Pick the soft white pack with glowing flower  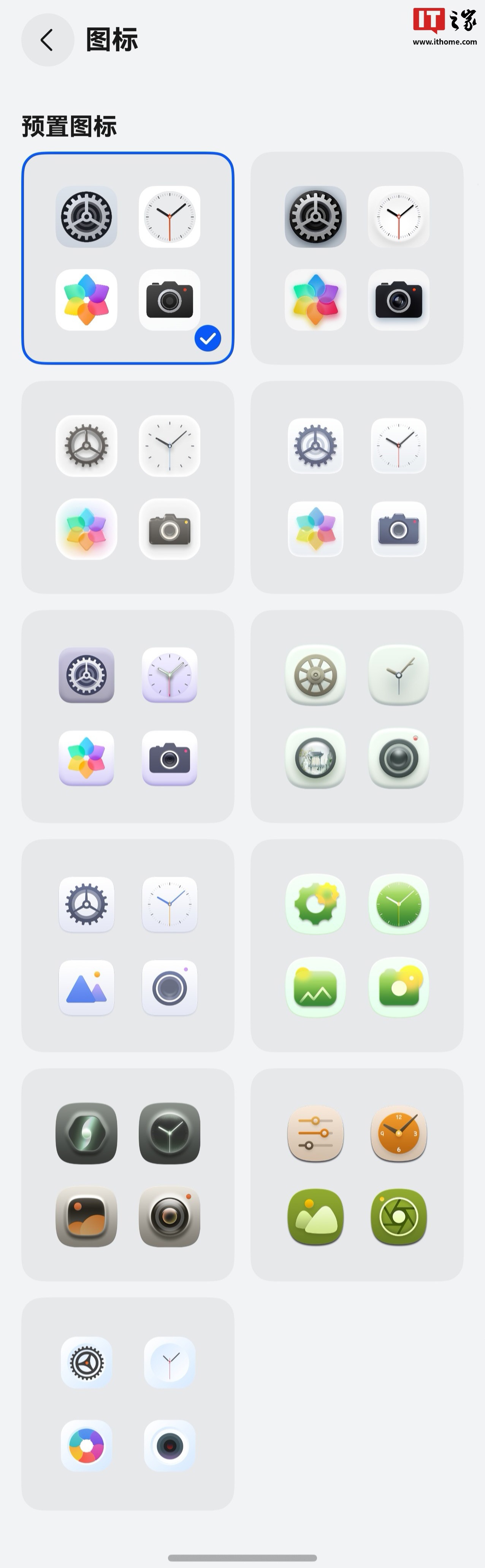click(x=128, y=487)
